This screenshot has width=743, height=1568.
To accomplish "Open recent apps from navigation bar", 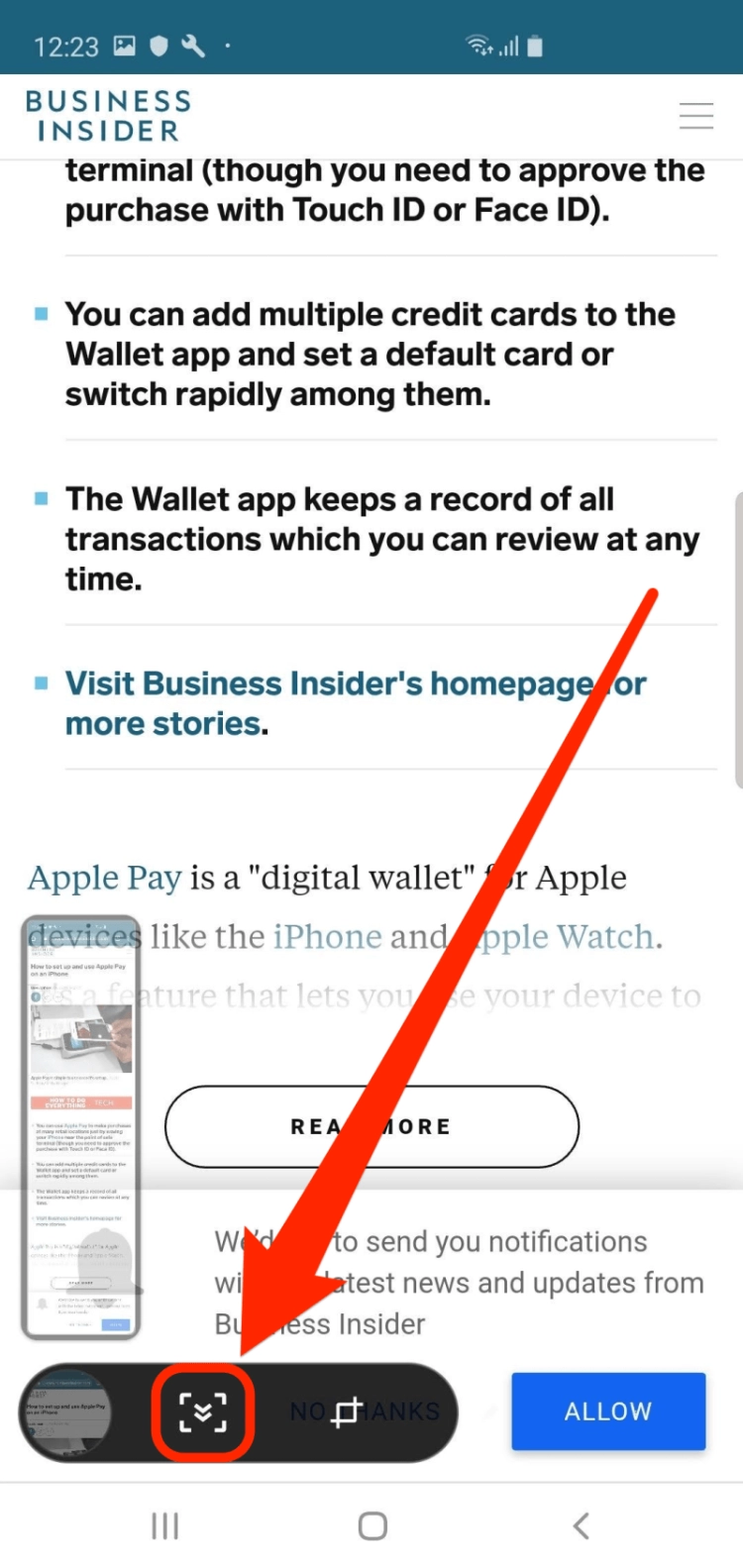I will (164, 1526).
